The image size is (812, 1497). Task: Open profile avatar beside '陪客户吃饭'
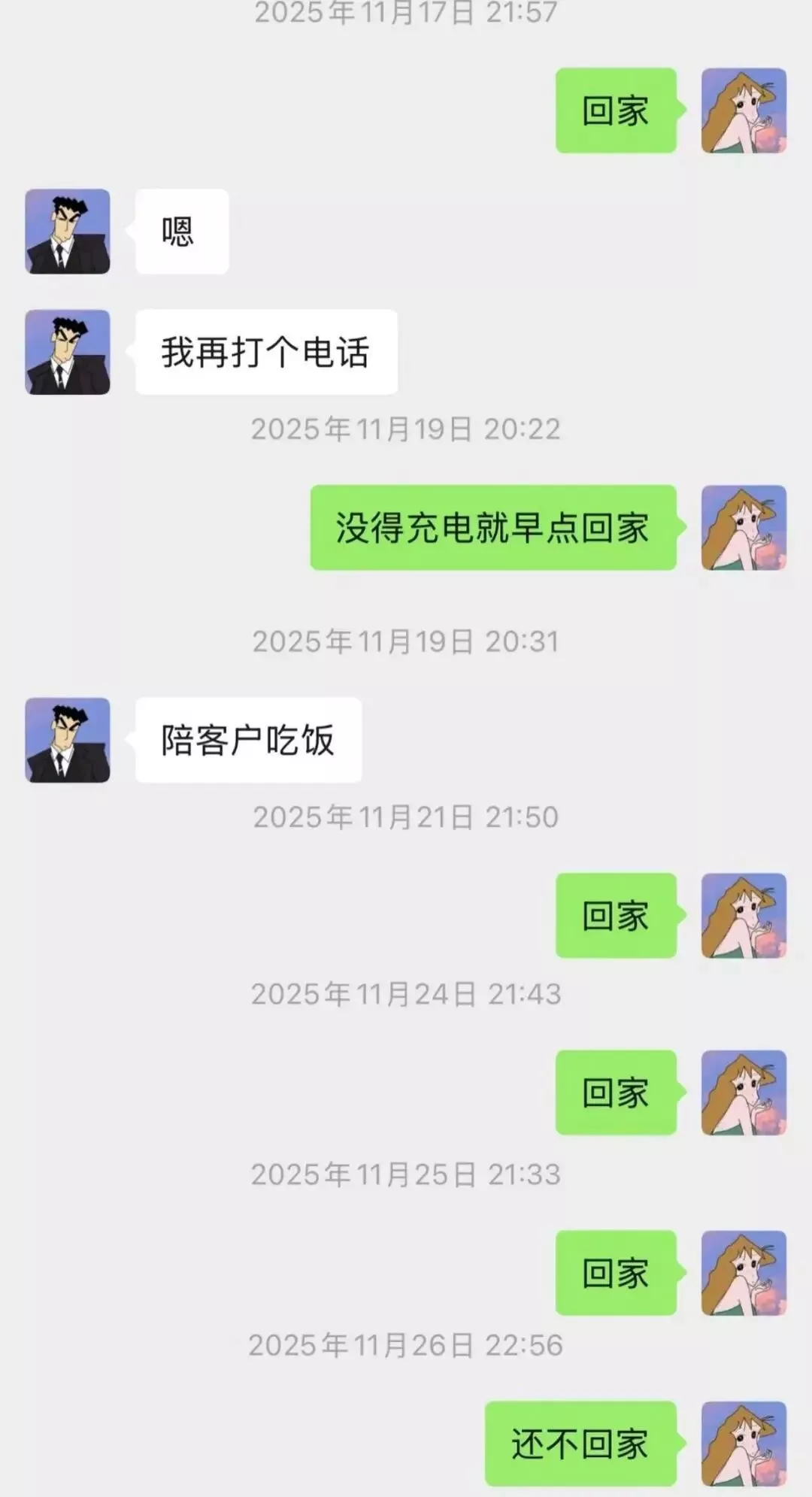tap(68, 740)
